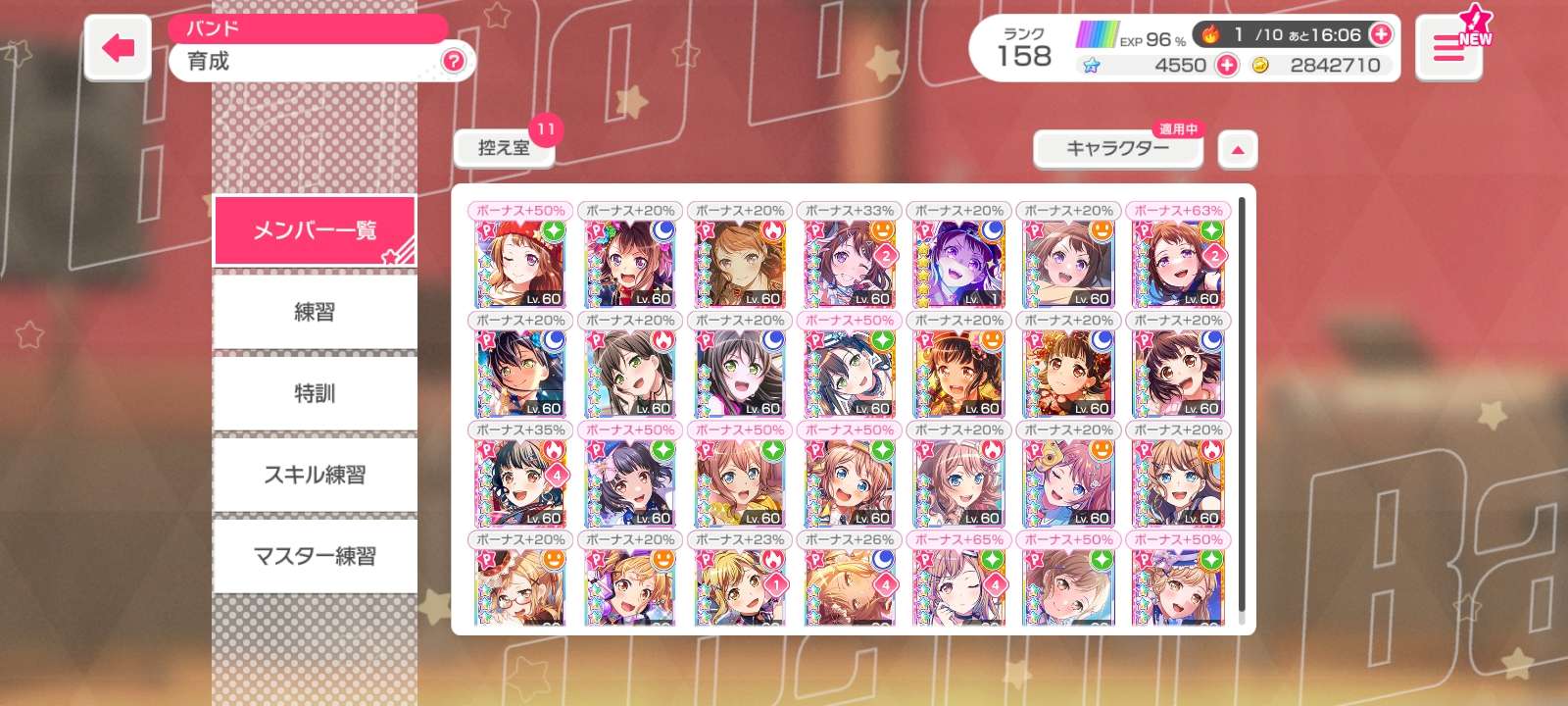
Task: Switch to the 練習 tab
Action: coord(315,312)
